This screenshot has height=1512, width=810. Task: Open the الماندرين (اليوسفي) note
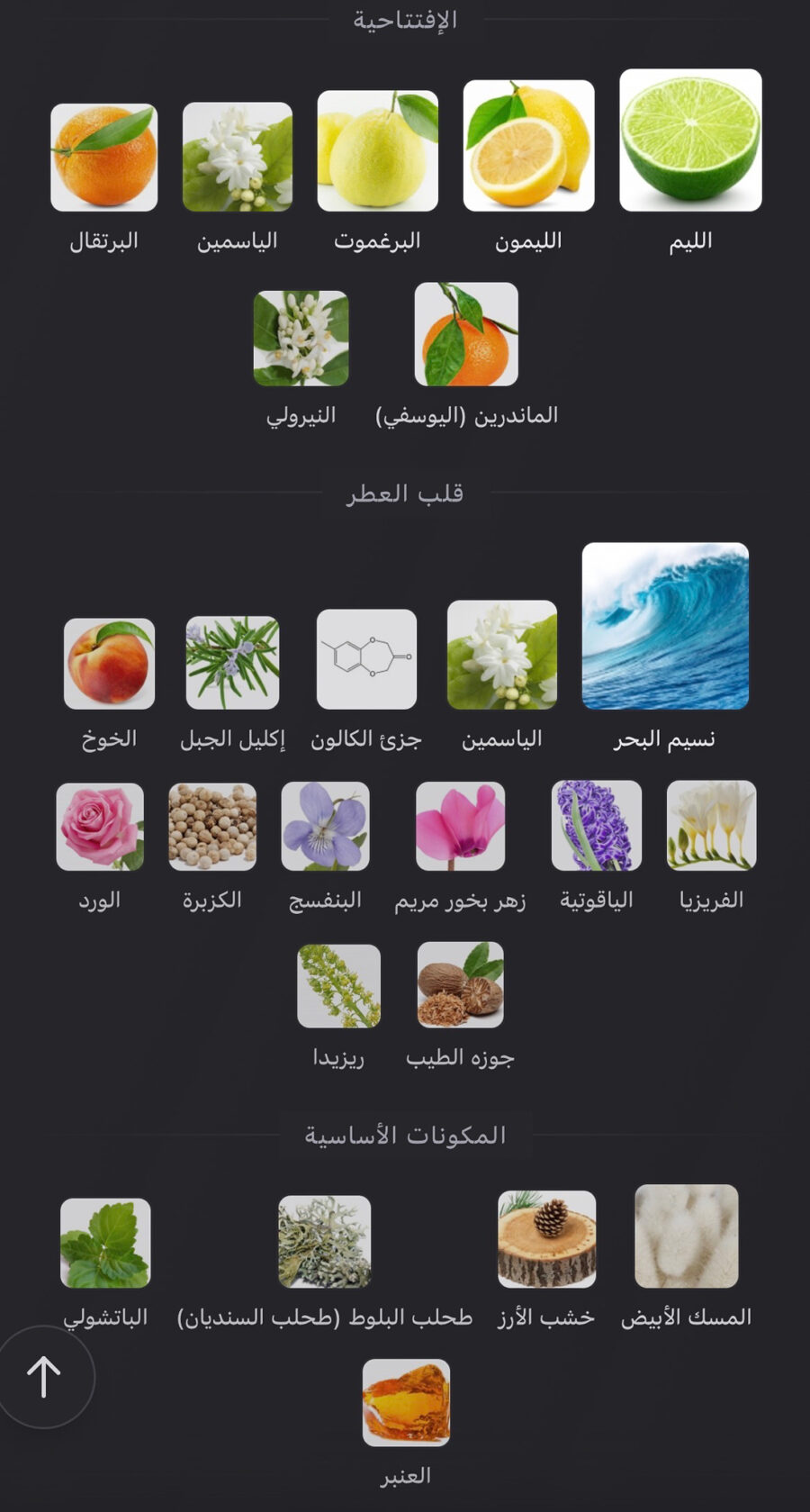(466, 334)
